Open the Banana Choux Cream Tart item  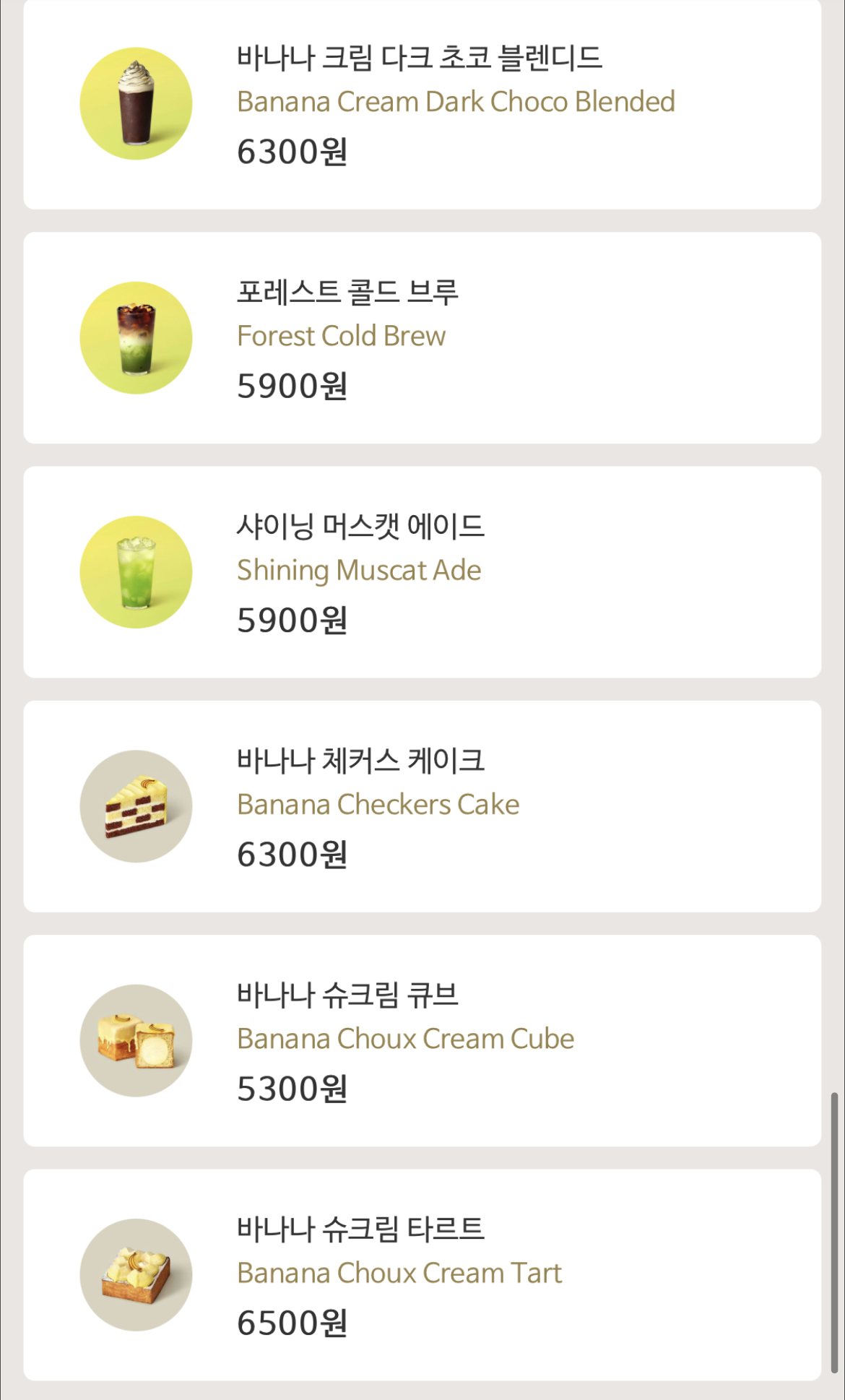[422, 1274]
